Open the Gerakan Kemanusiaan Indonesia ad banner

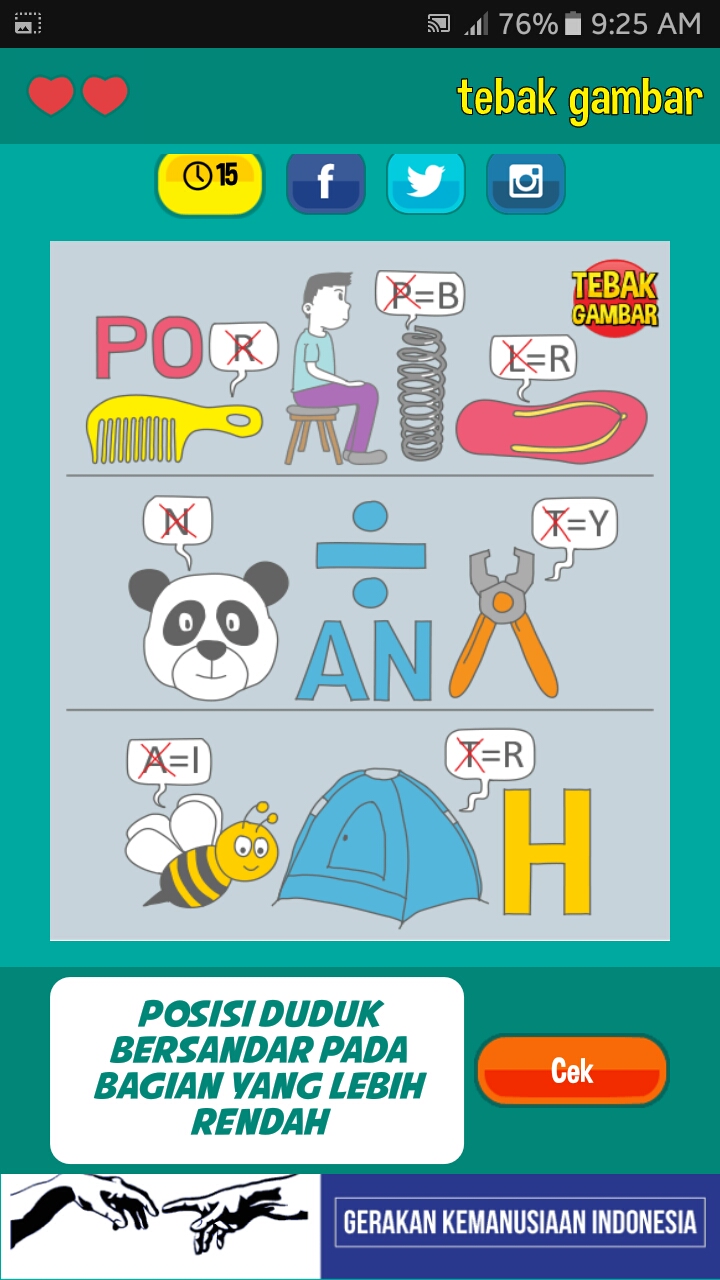pyautogui.click(x=360, y=1226)
